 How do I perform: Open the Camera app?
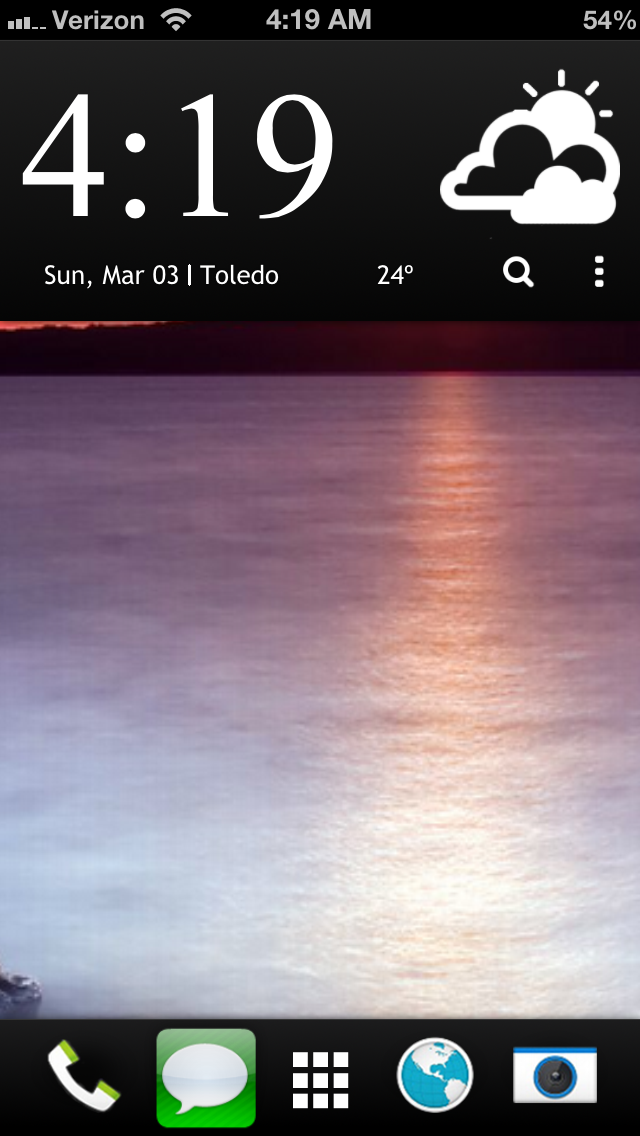(x=555, y=1076)
